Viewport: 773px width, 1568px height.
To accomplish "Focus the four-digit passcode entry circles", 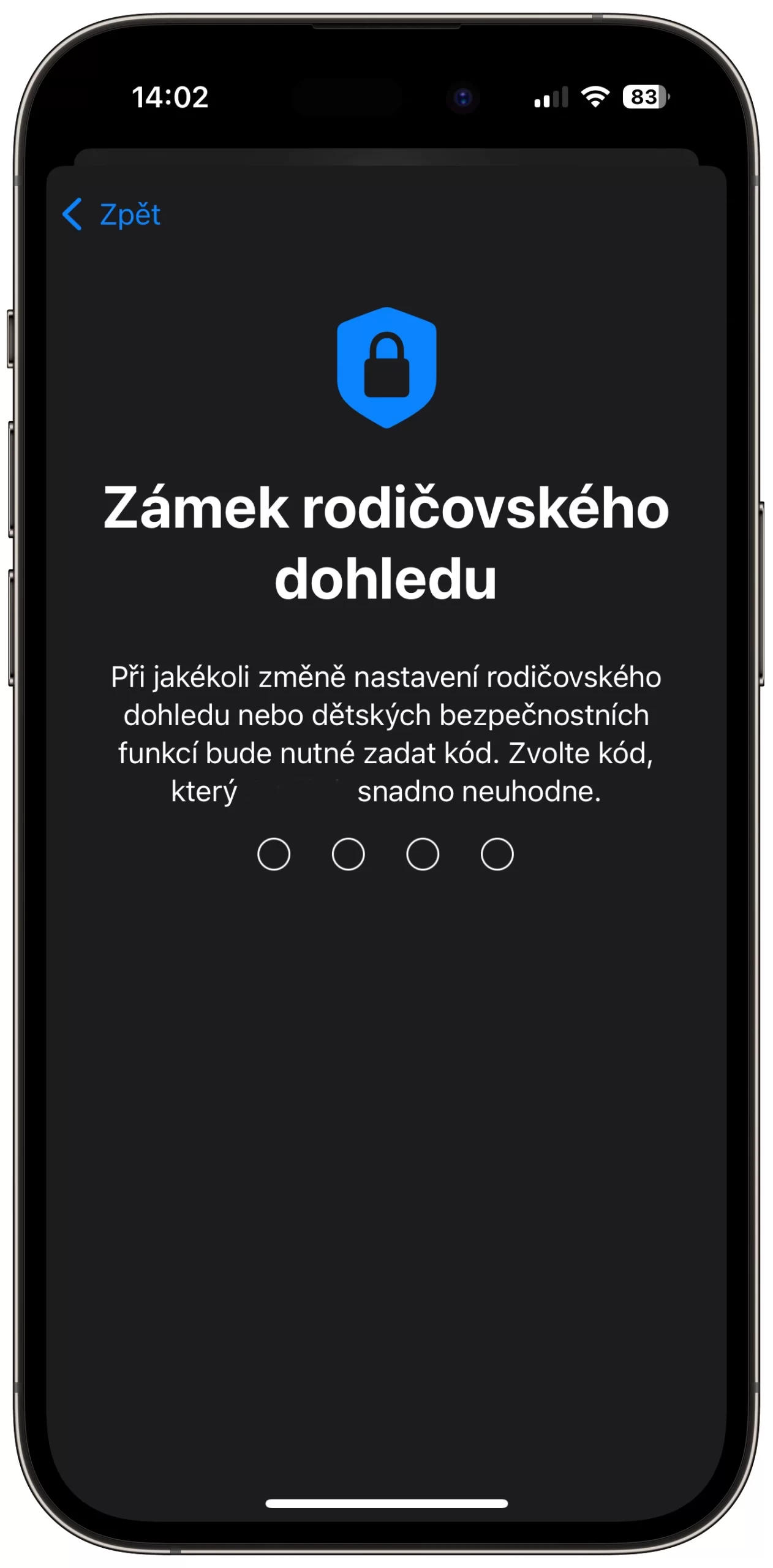I will click(385, 854).
